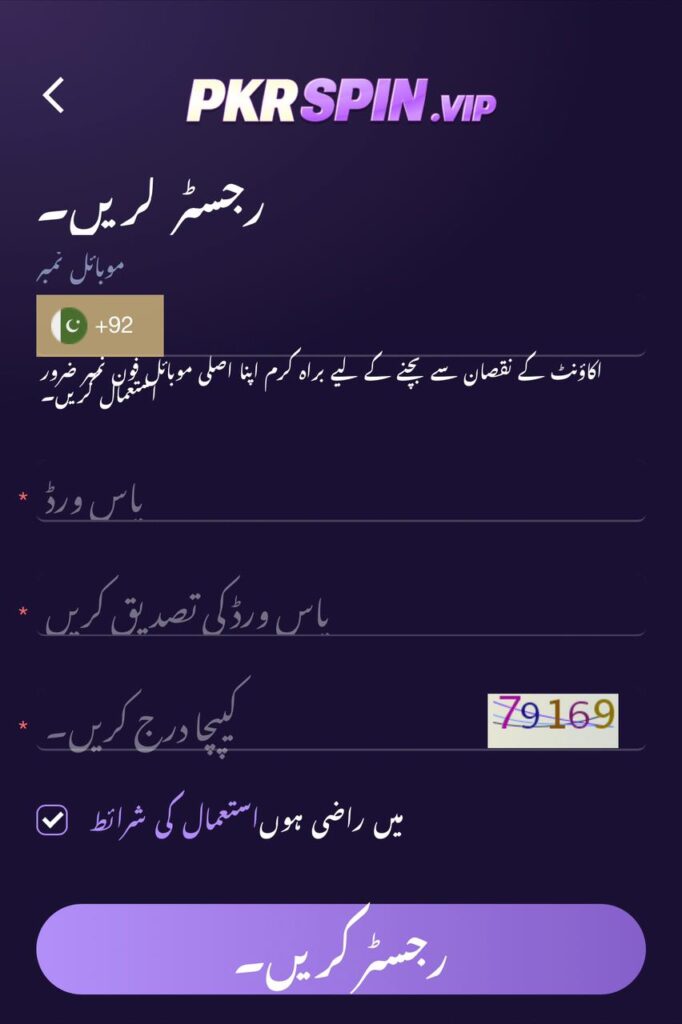Tap the mobile number field
Screen dimensions: 682x1024
(x=400, y=326)
